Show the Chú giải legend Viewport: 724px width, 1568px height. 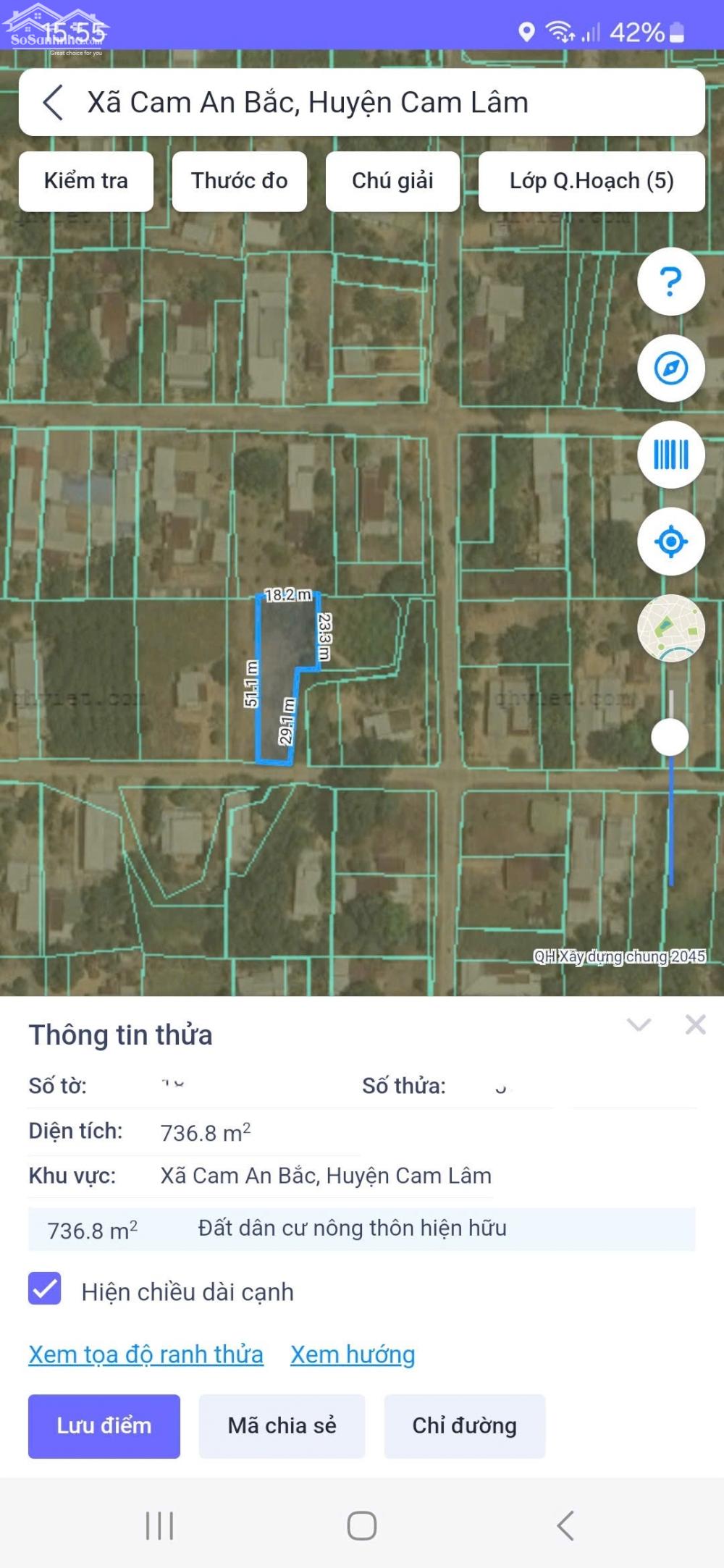(392, 181)
